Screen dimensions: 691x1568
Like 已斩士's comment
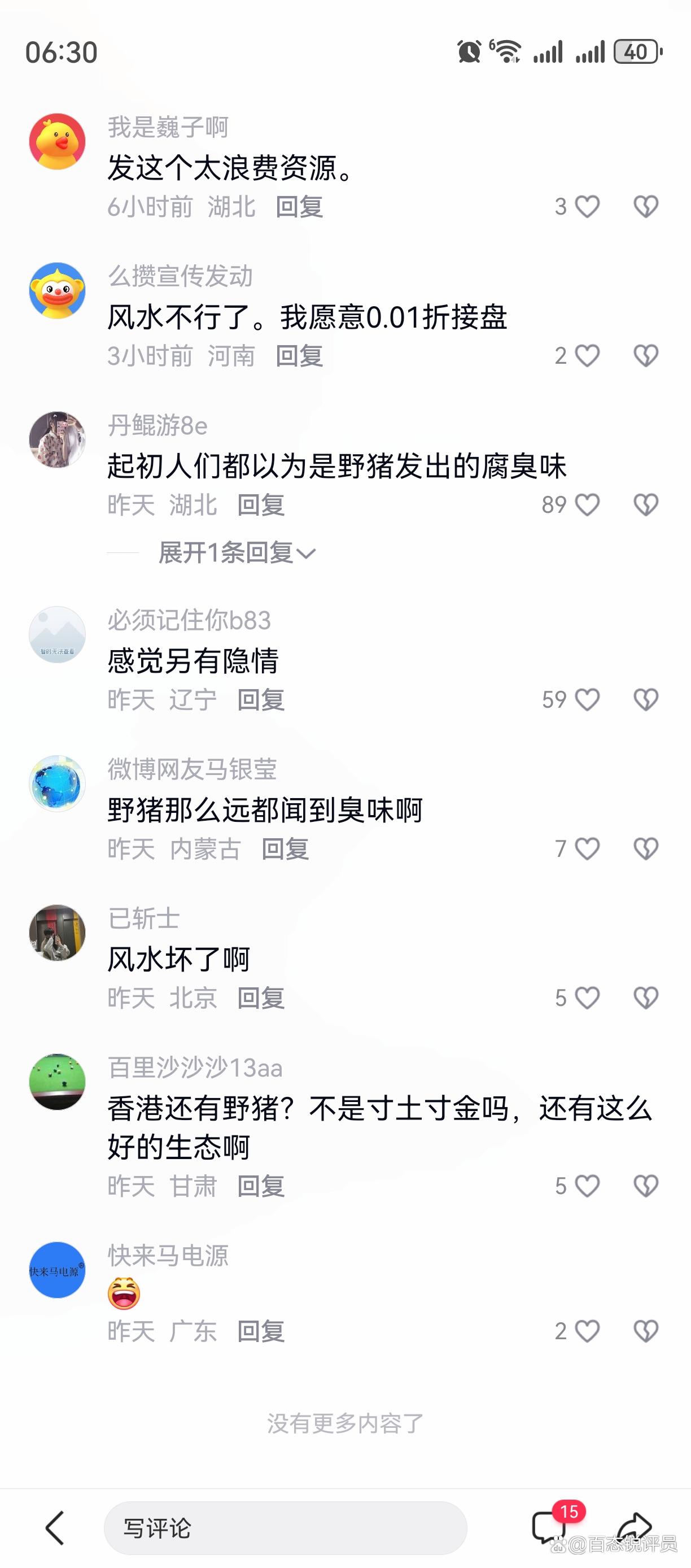[x=588, y=998]
